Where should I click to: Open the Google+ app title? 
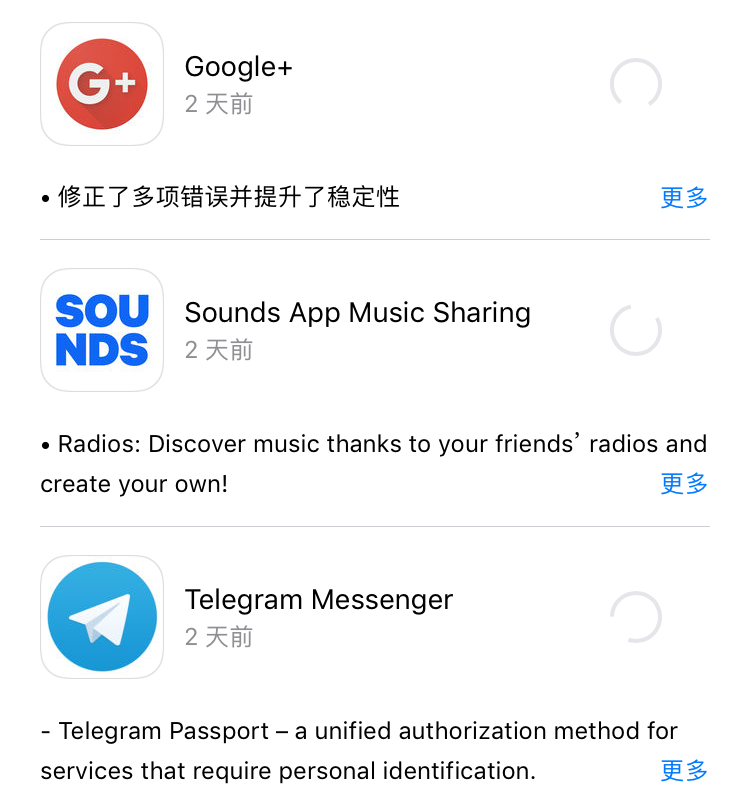(237, 66)
